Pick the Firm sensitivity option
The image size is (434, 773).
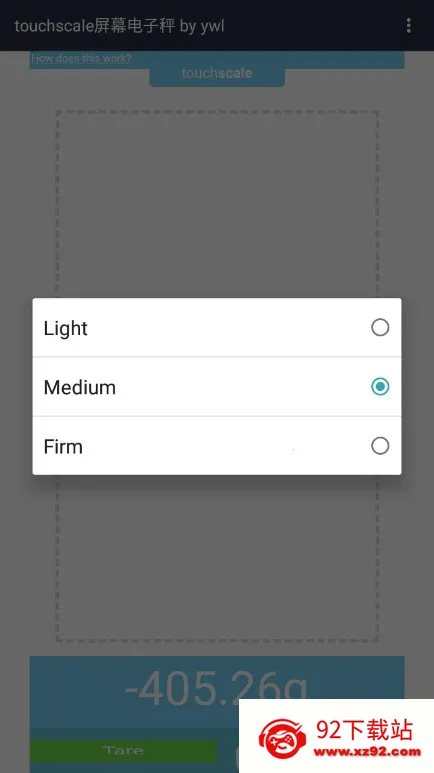click(x=217, y=446)
